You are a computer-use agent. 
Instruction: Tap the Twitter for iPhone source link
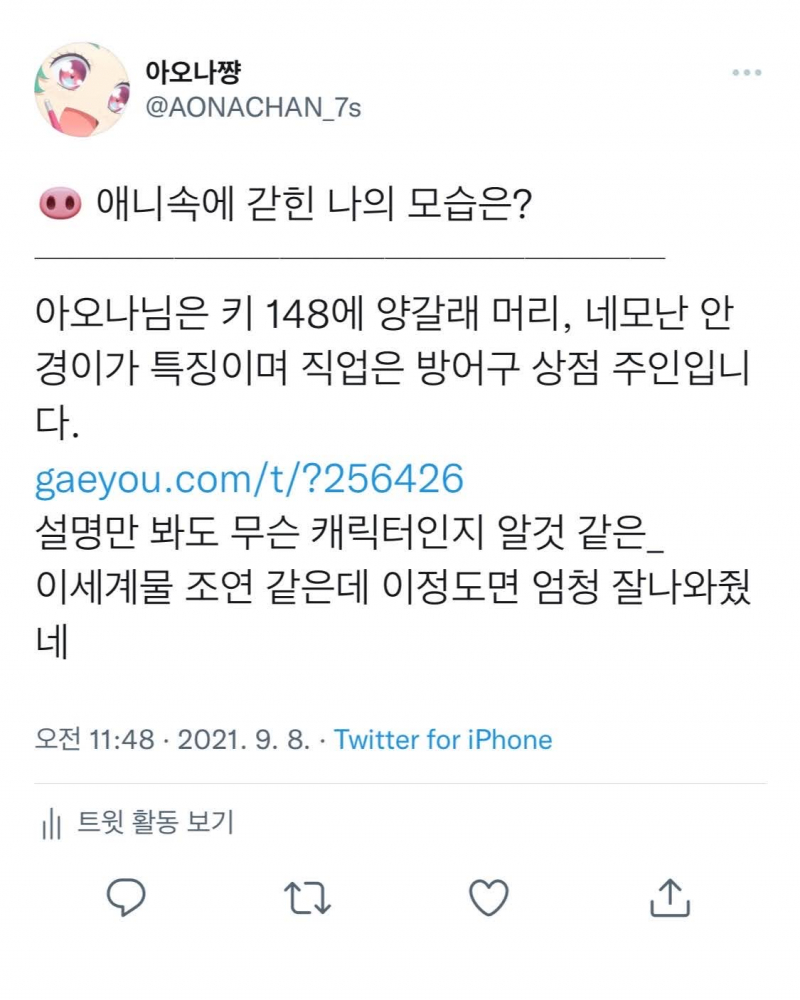443,740
